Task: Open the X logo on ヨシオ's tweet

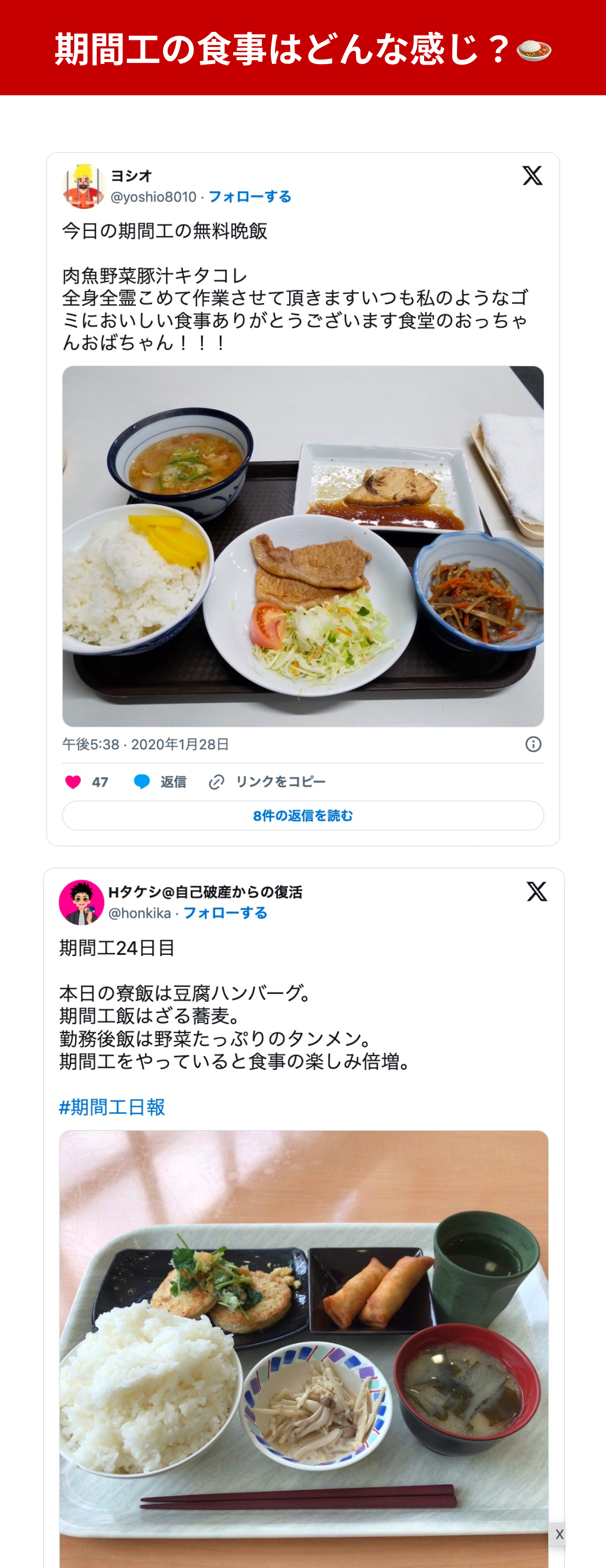Action: tap(532, 176)
